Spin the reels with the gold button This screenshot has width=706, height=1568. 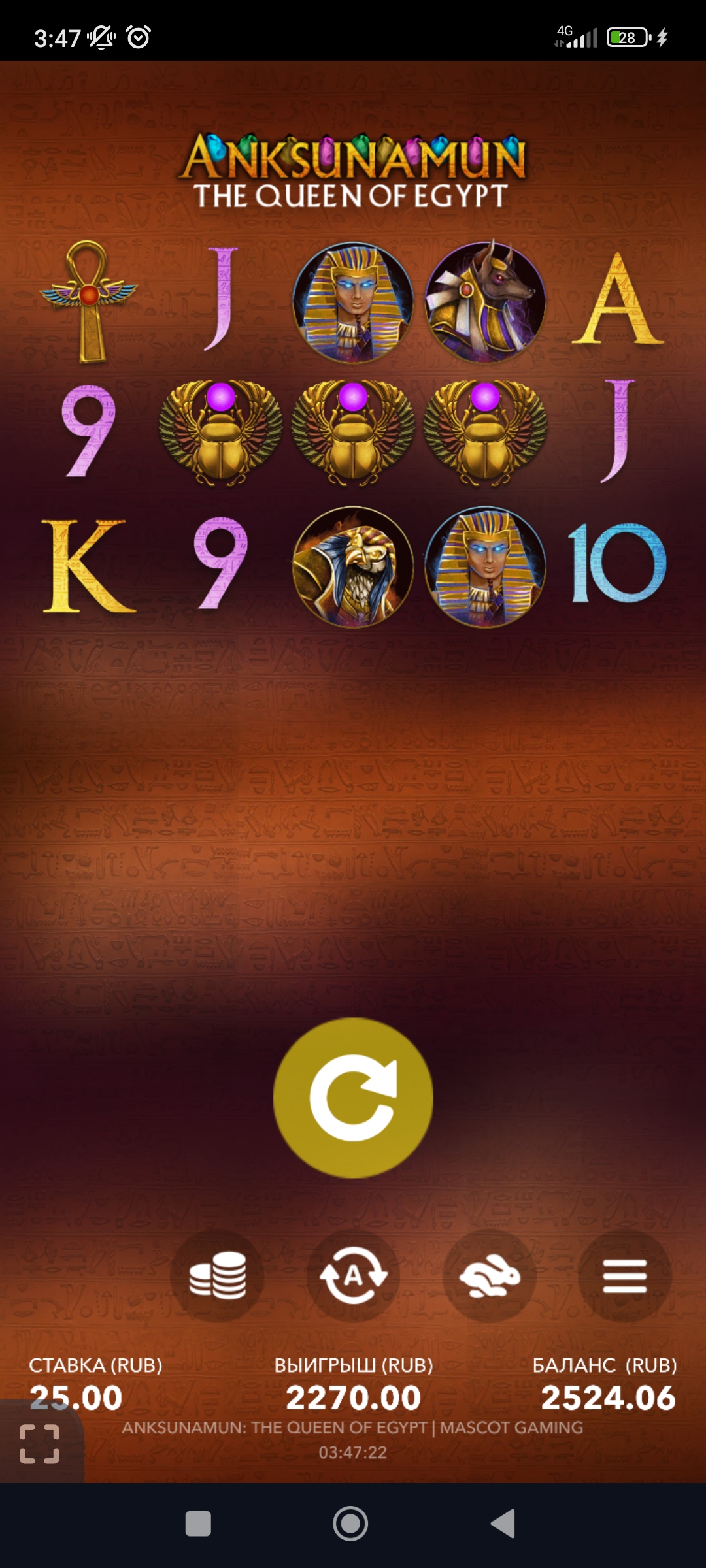pyautogui.click(x=353, y=1098)
